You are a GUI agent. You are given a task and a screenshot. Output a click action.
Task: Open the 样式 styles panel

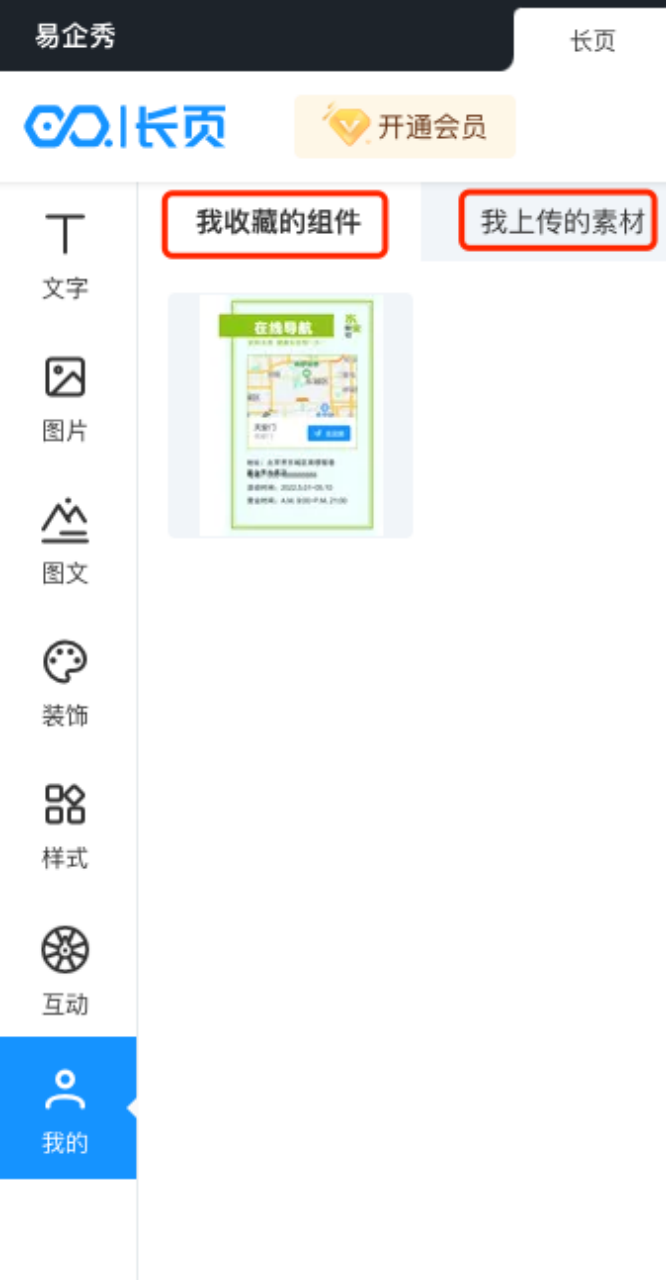65,826
